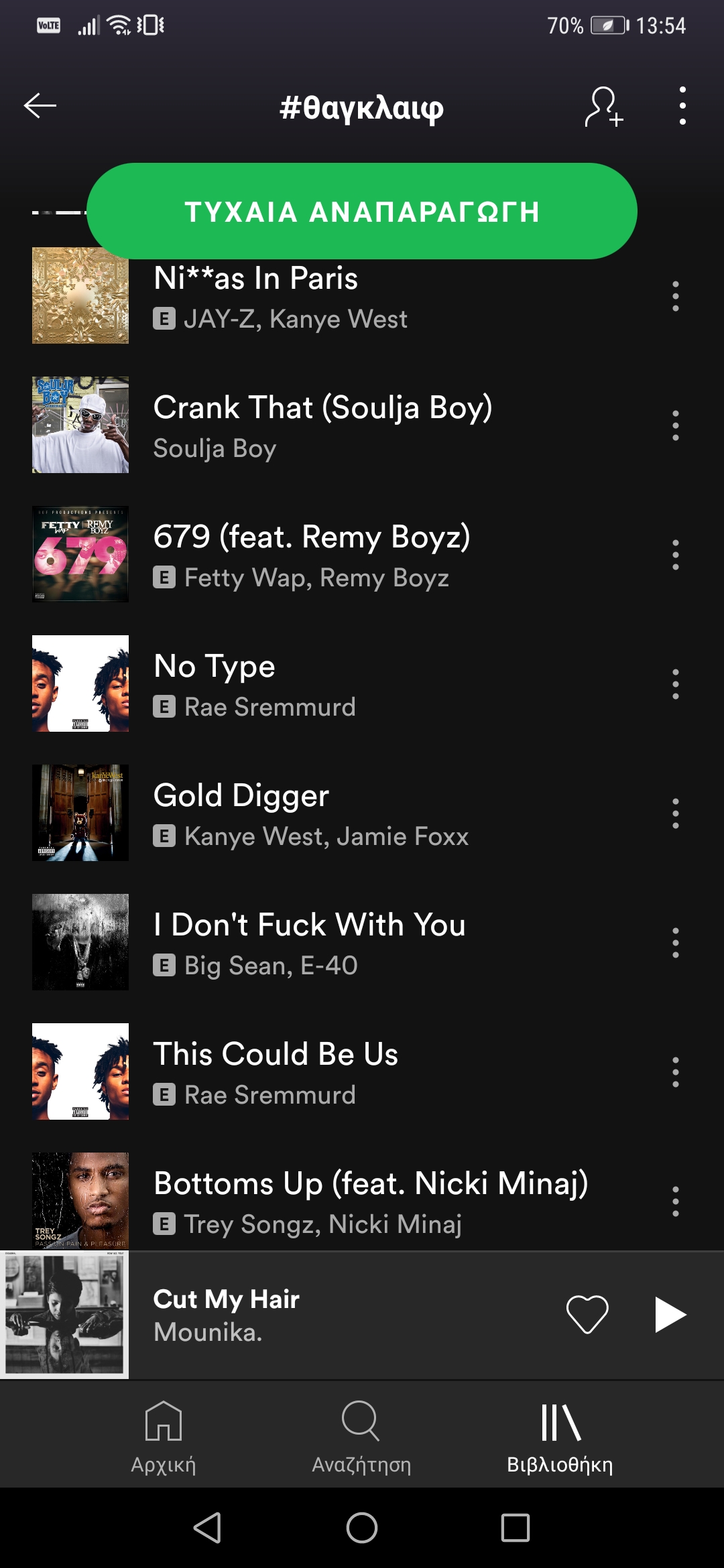Tap the system home button
Image resolution: width=724 pixels, height=1568 pixels.
[x=362, y=1528]
